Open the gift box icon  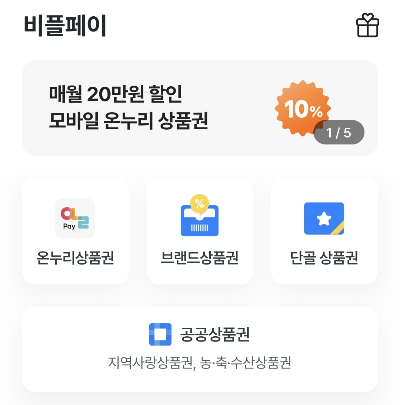click(367, 25)
